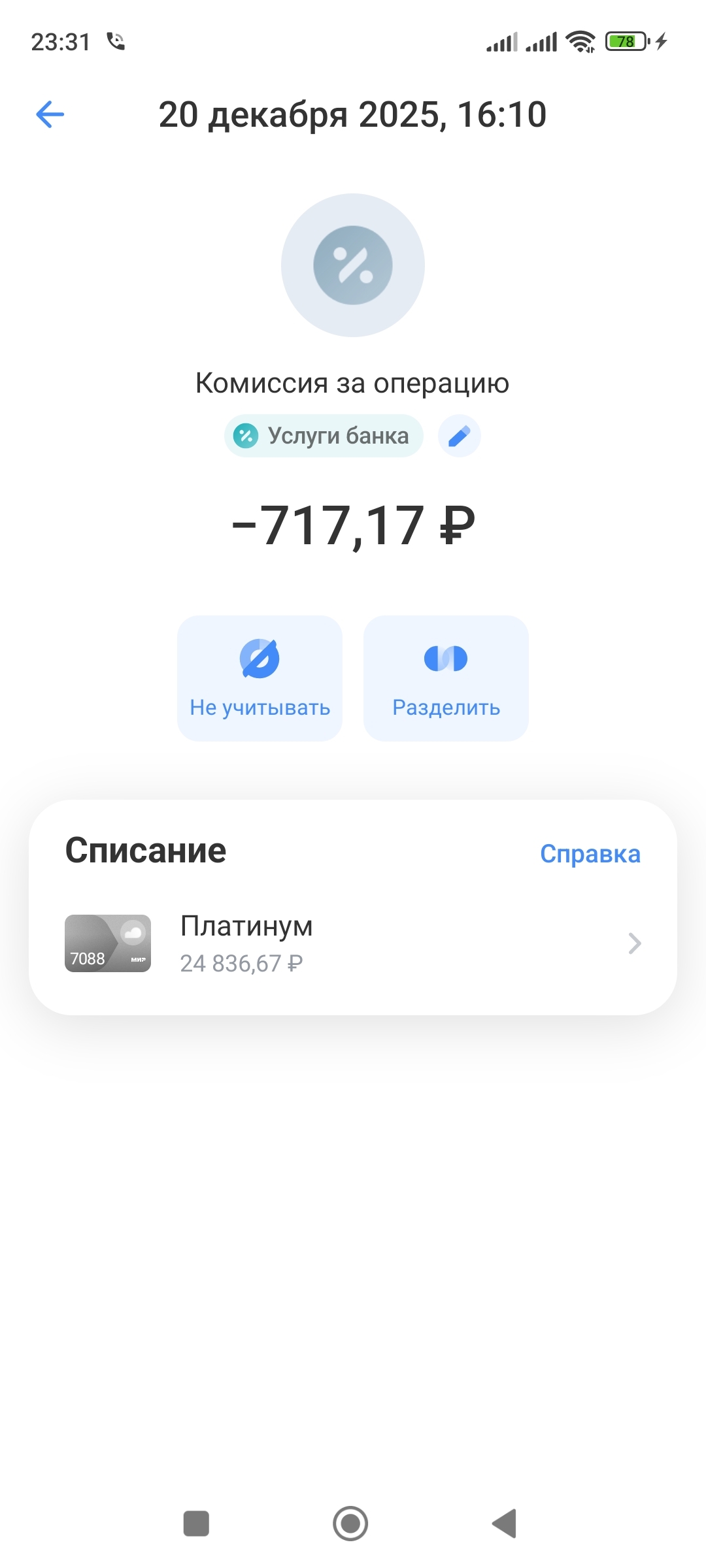This screenshot has width=706, height=1568.
Task: Go back using the blue arrow
Action: click(x=50, y=115)
